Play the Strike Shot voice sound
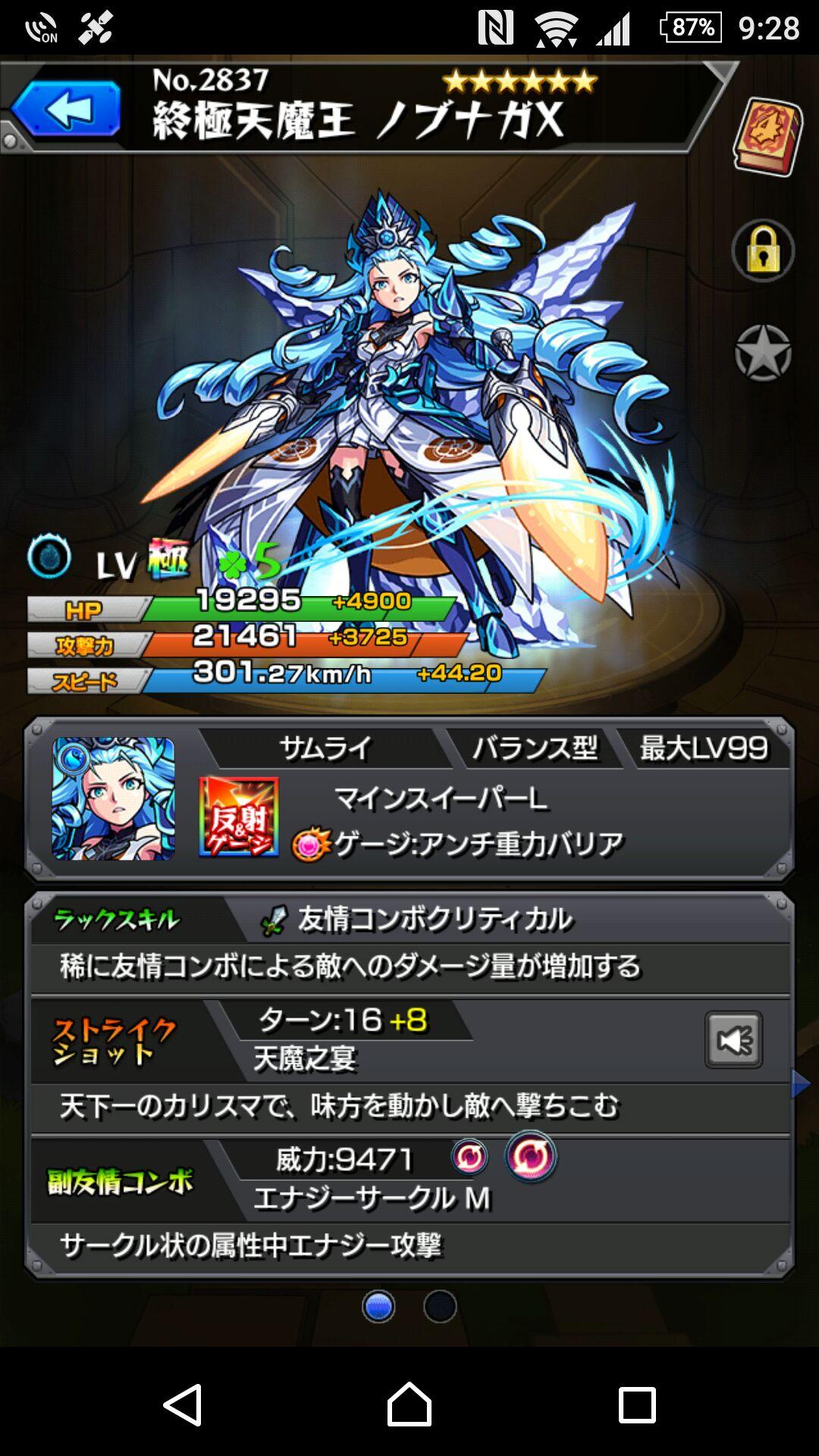Screen dimensions: 819x1456 pyautogui.click(x=733, y=1040)
